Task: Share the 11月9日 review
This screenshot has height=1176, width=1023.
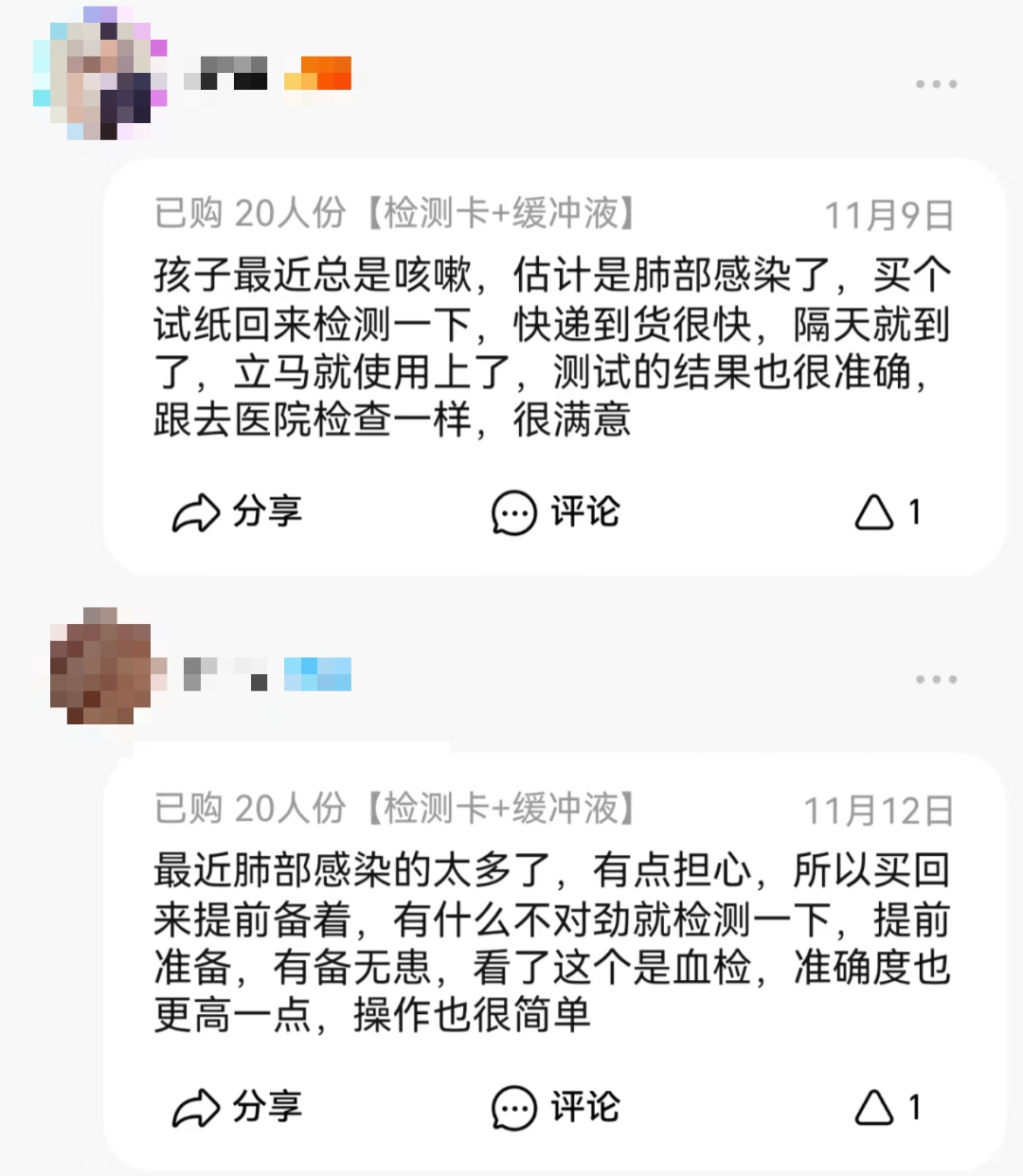Action: tap(237, 512)
